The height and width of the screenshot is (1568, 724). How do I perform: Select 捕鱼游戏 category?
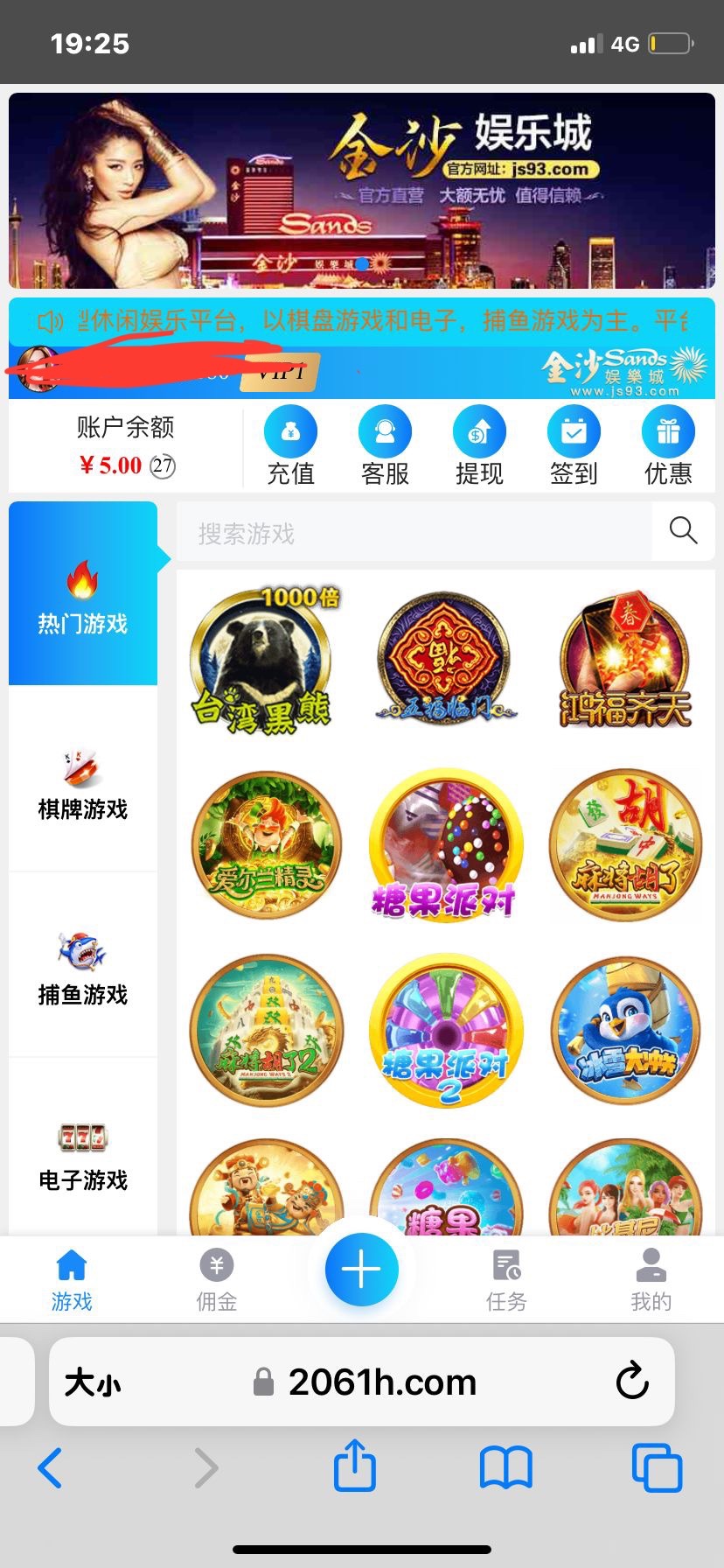point(83,969)
